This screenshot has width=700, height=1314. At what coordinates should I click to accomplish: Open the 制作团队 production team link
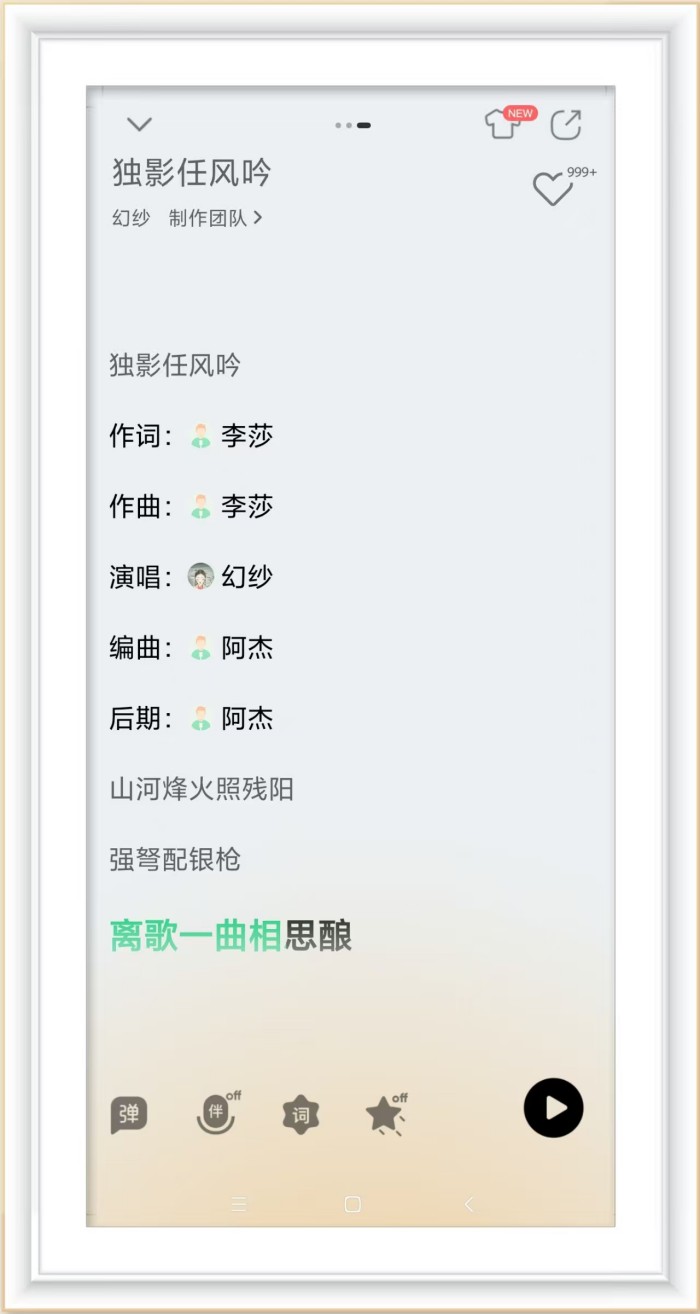click(215, 218)
